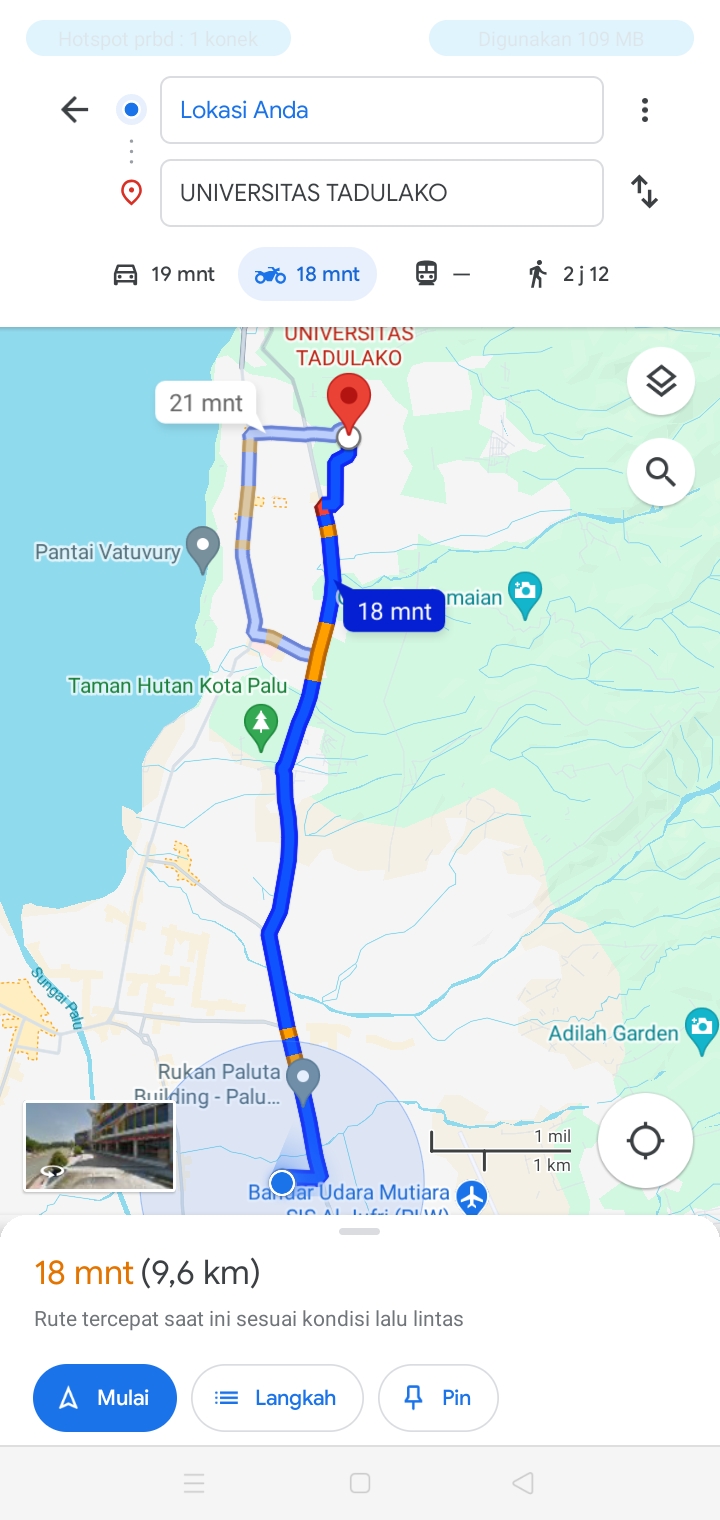Open Taman Hutan Kota Palu marker

coord(261,728)
